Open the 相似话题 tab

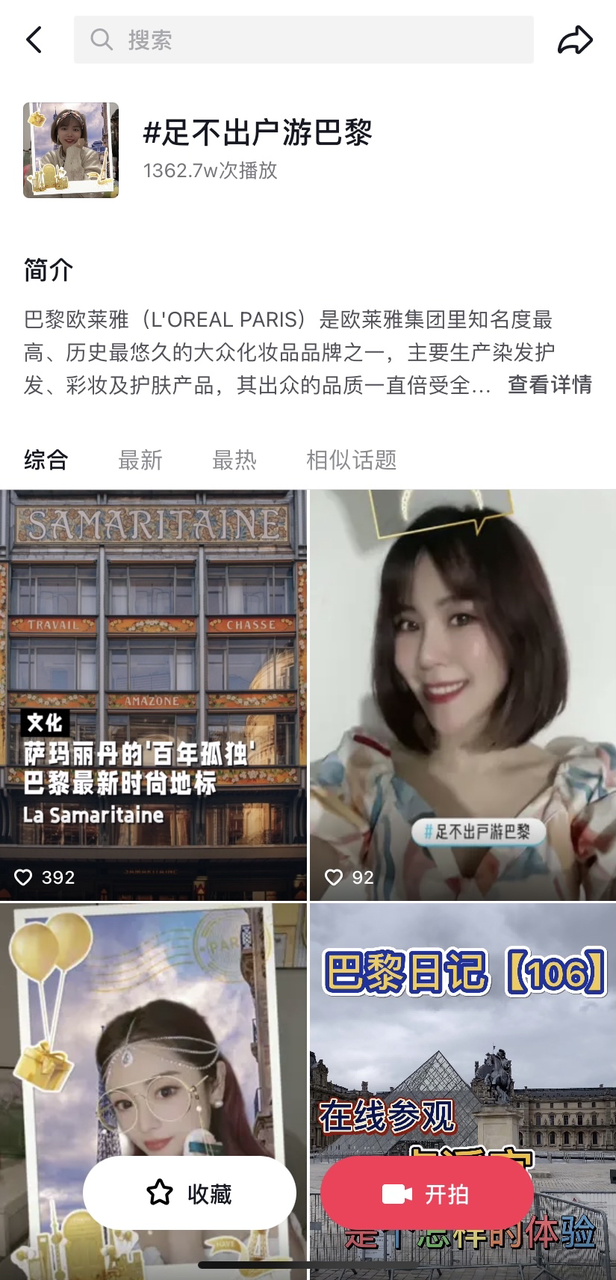point(351,460)
